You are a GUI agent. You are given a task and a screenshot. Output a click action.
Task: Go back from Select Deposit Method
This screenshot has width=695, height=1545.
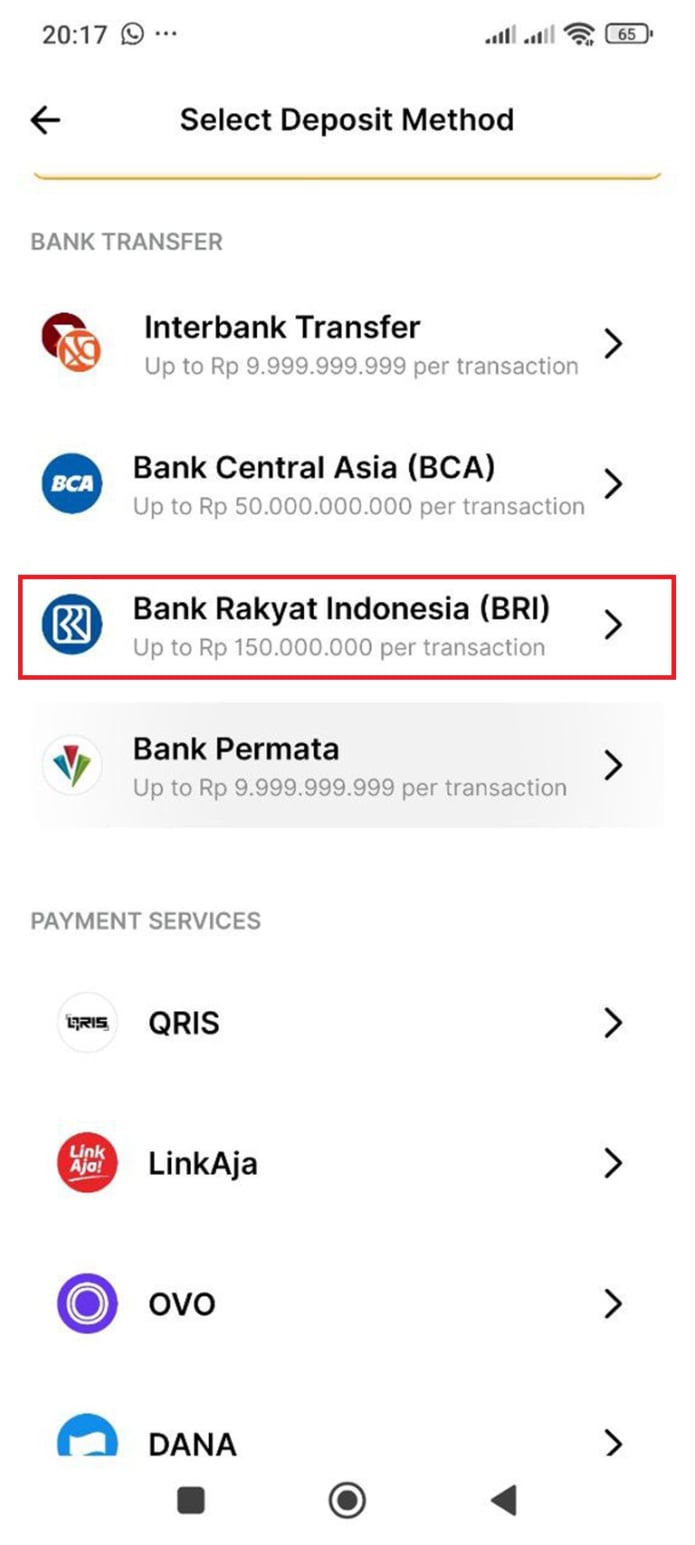[46, 121]
